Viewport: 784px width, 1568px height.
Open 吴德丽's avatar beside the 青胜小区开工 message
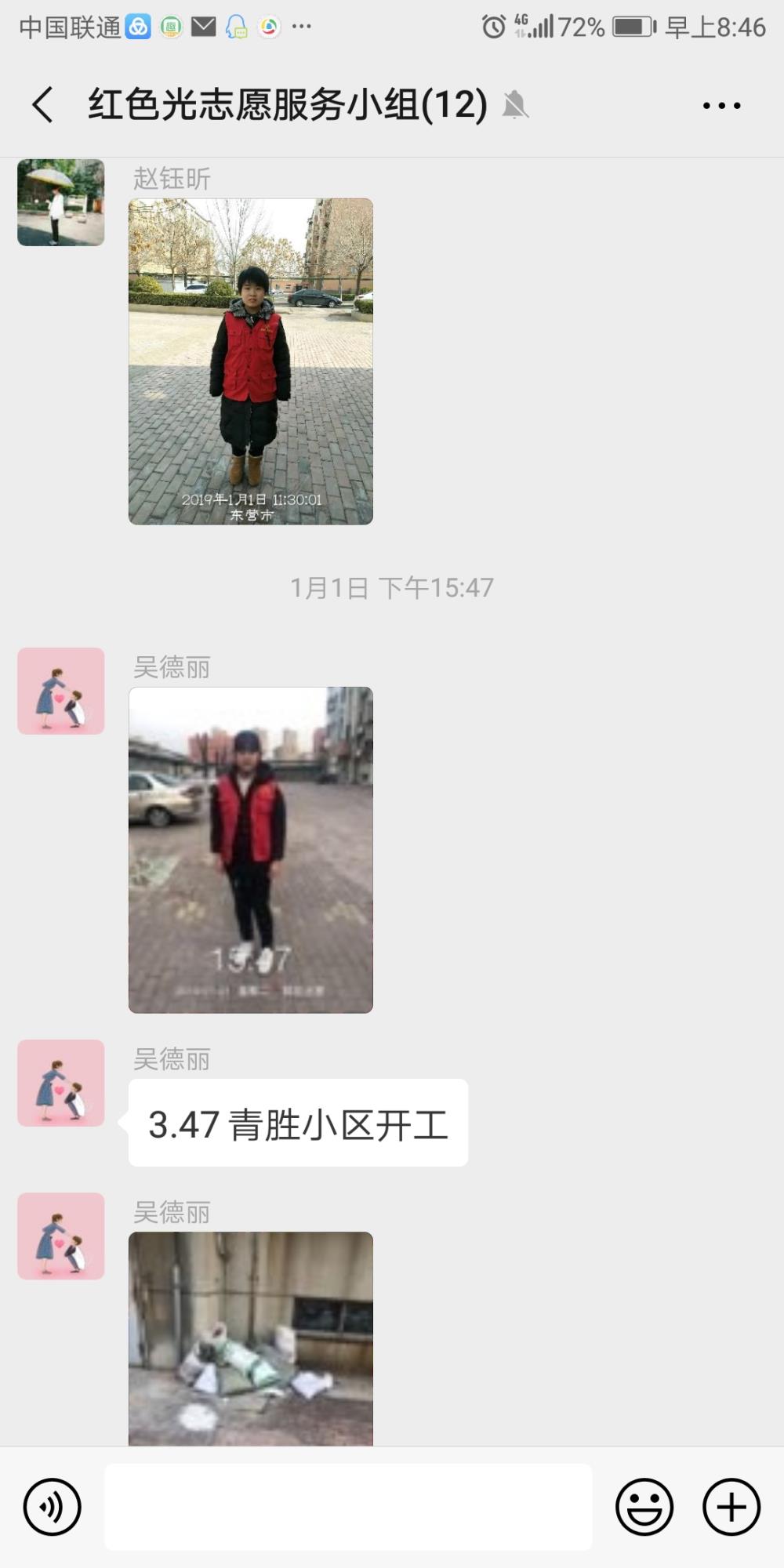tap(61, 1083)
